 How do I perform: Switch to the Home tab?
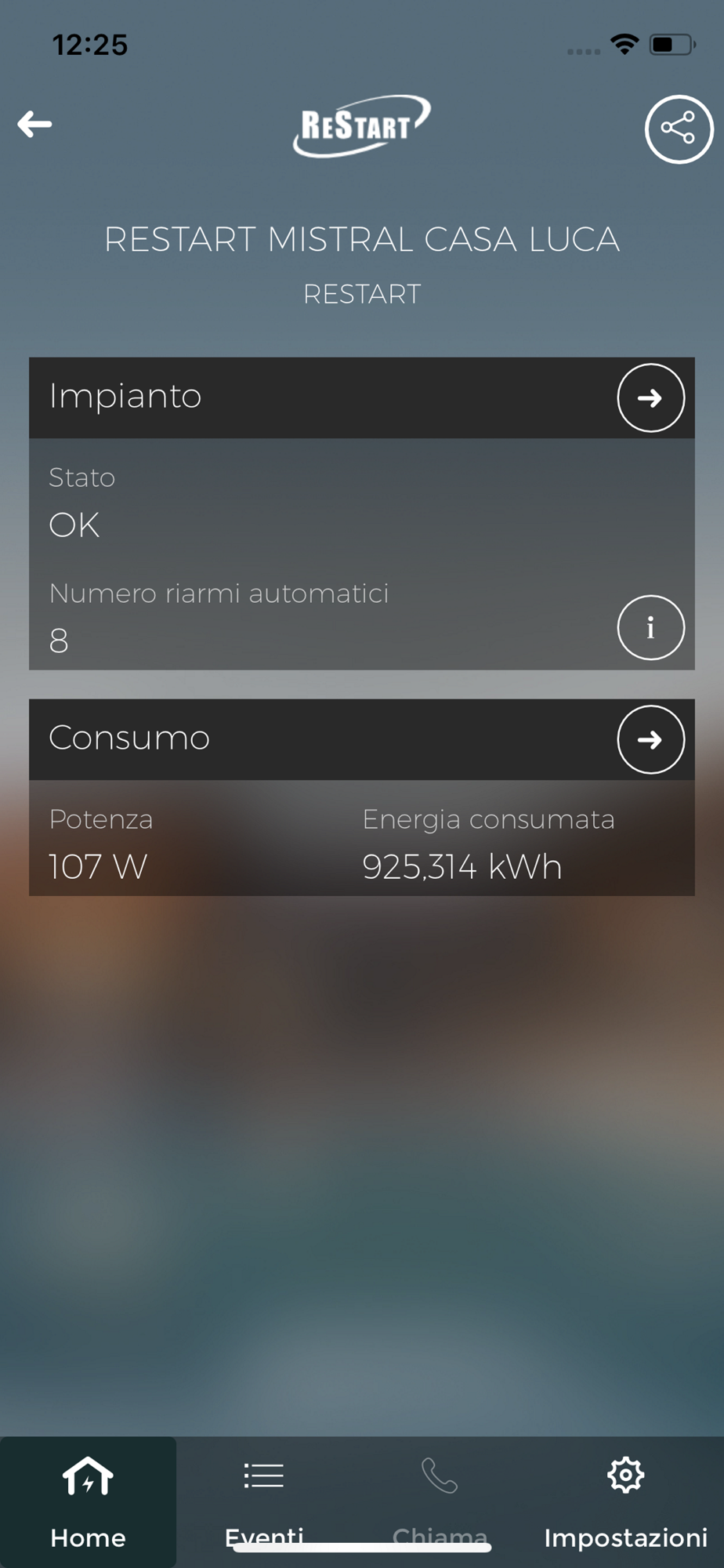pyautogui.click(x=88, y=1501)
